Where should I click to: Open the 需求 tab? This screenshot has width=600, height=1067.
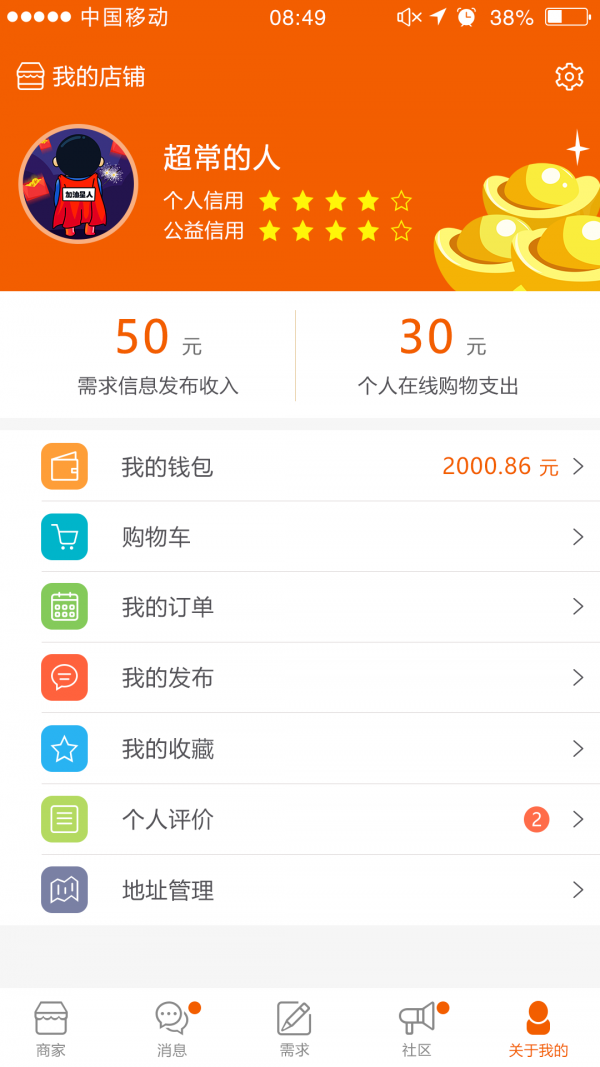click(294, 1028)
